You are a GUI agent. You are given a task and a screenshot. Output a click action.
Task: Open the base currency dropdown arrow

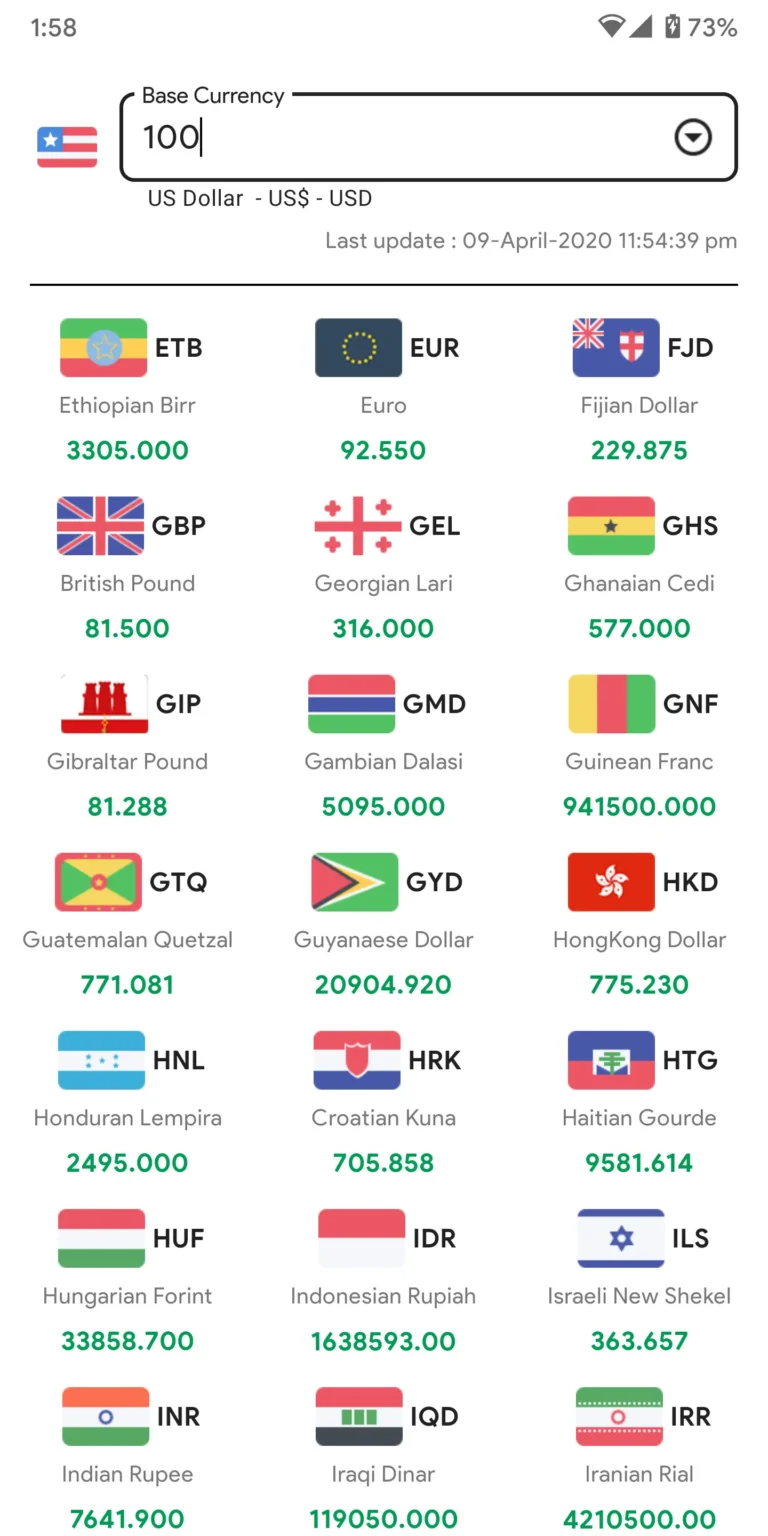[x=692, y=137]
